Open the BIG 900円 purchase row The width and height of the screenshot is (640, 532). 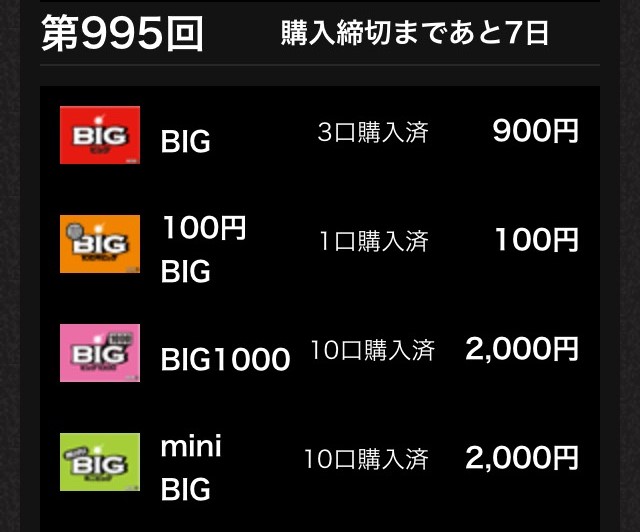[320, 135]
